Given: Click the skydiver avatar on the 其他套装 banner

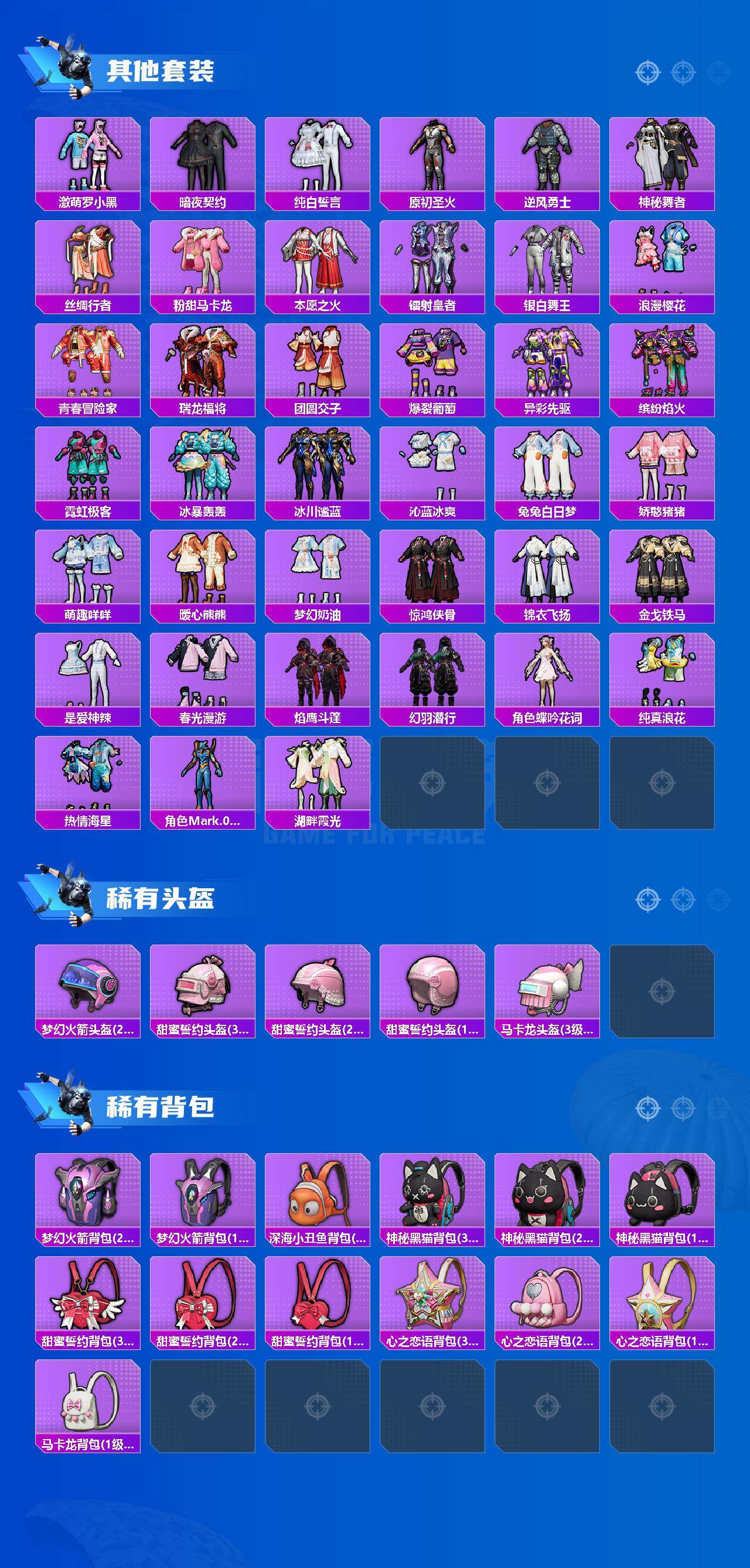Looking at the screenshot, I should tap(73, 67).
